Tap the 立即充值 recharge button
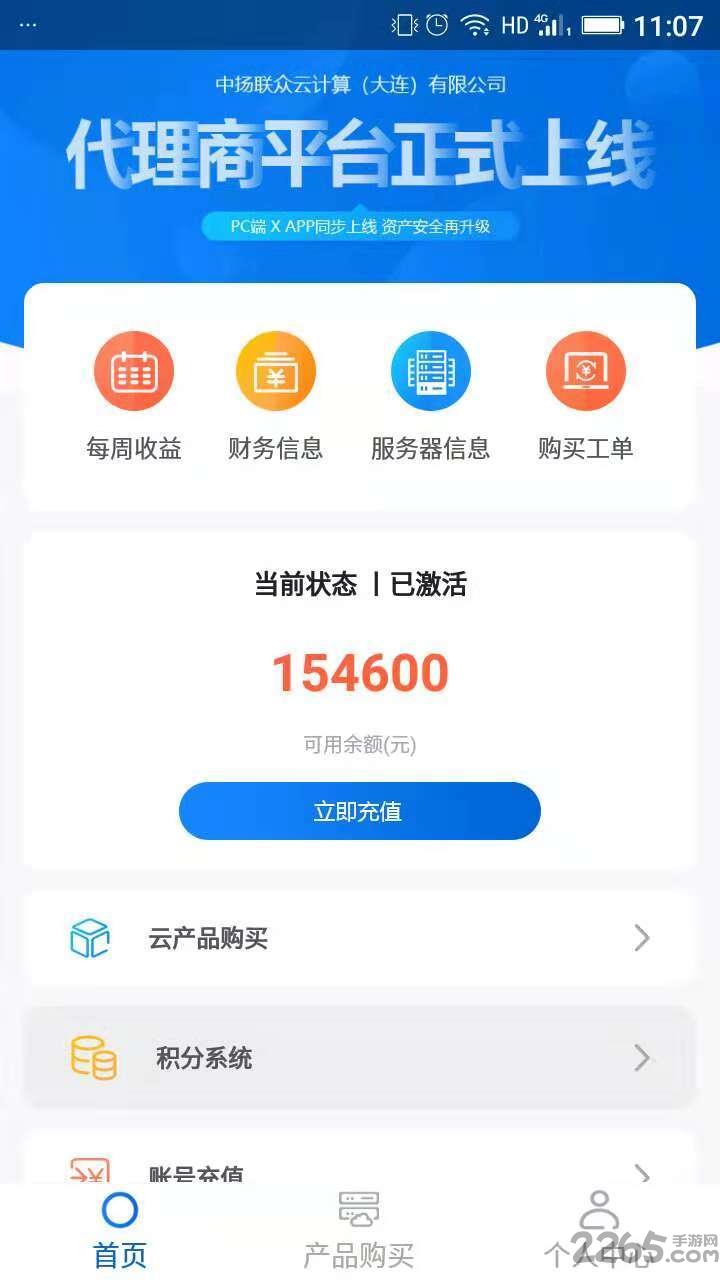 [359, 811]
